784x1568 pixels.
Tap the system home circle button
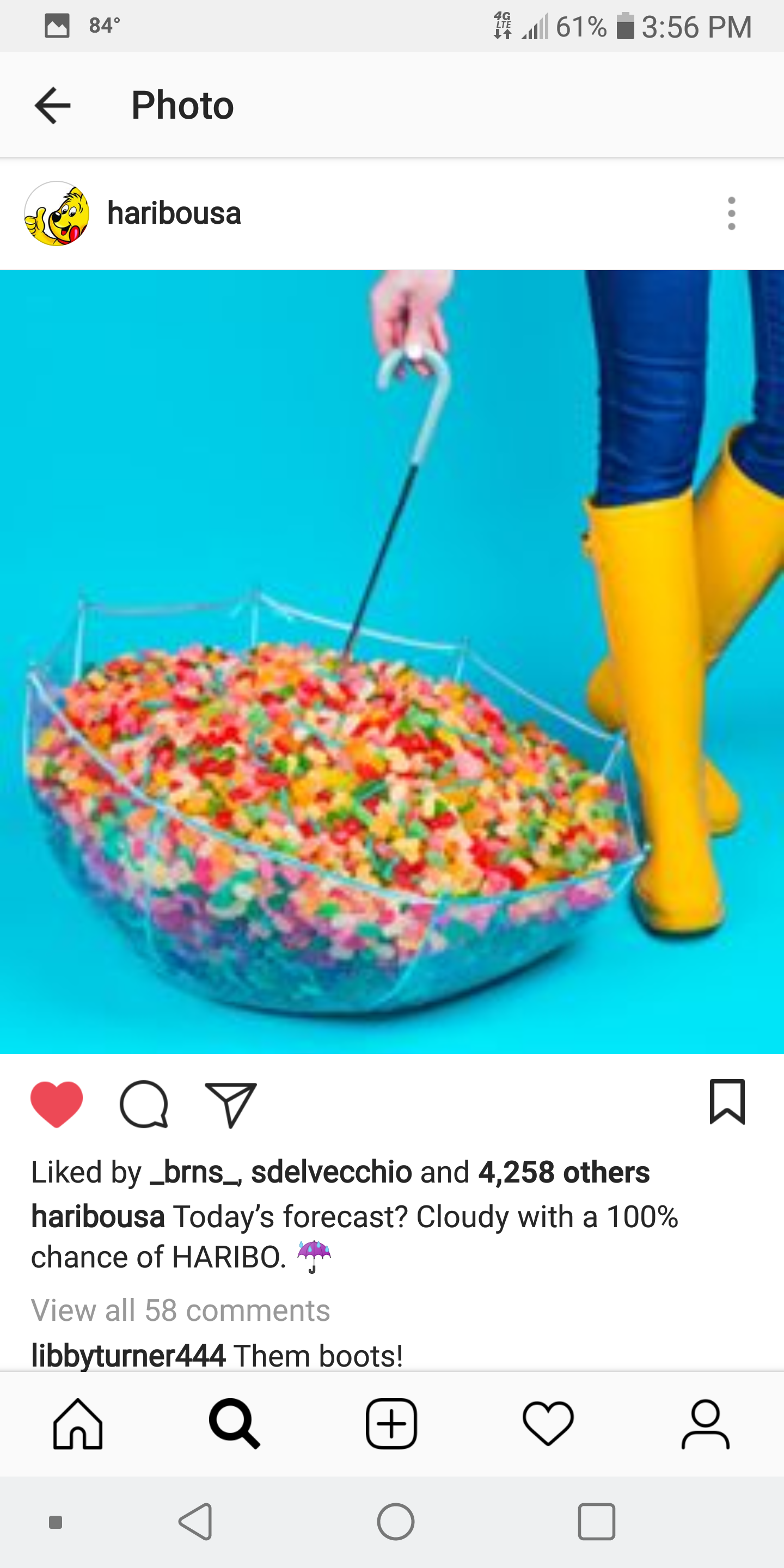(396, 1522)
